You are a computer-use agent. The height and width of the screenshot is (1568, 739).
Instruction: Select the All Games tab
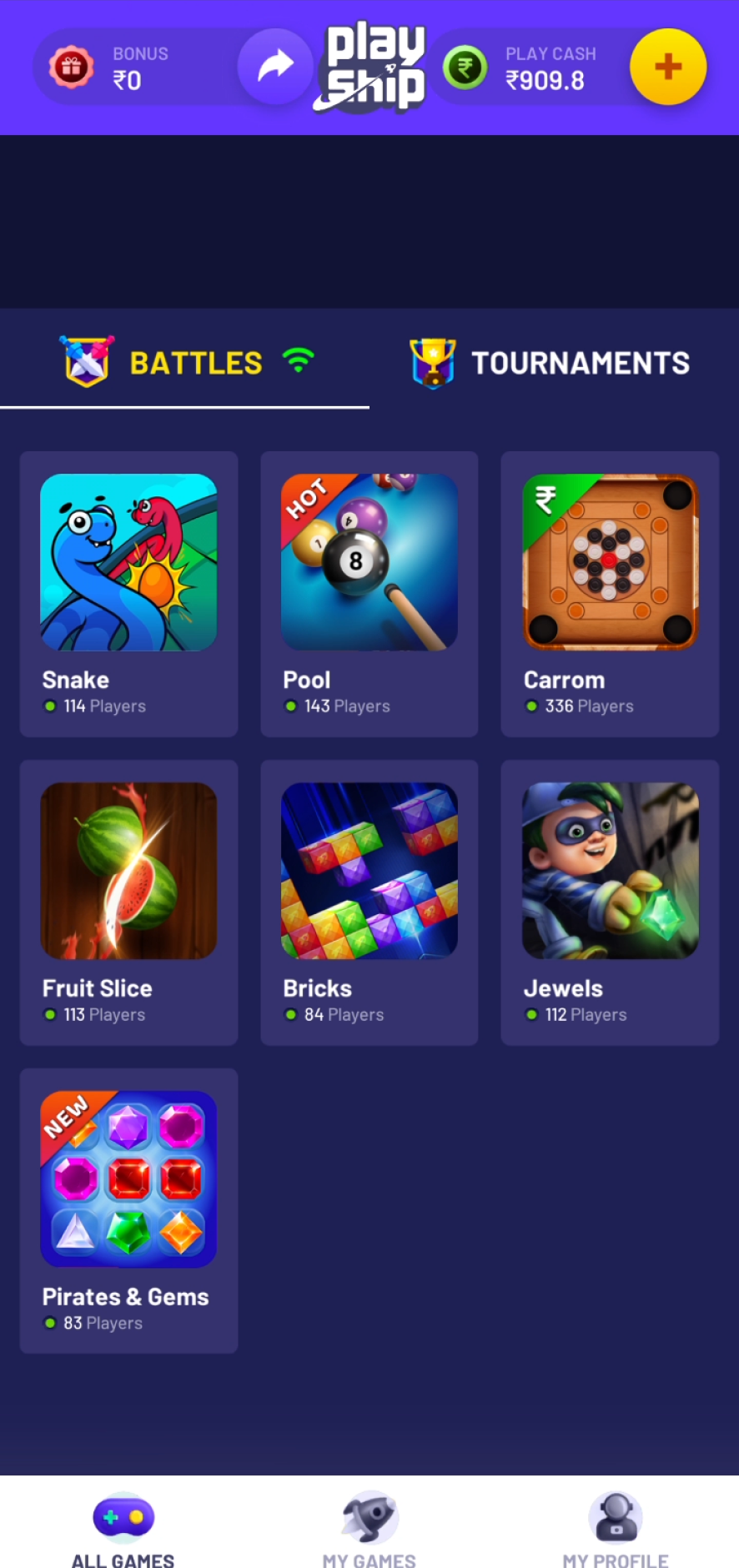point(123,1530)
